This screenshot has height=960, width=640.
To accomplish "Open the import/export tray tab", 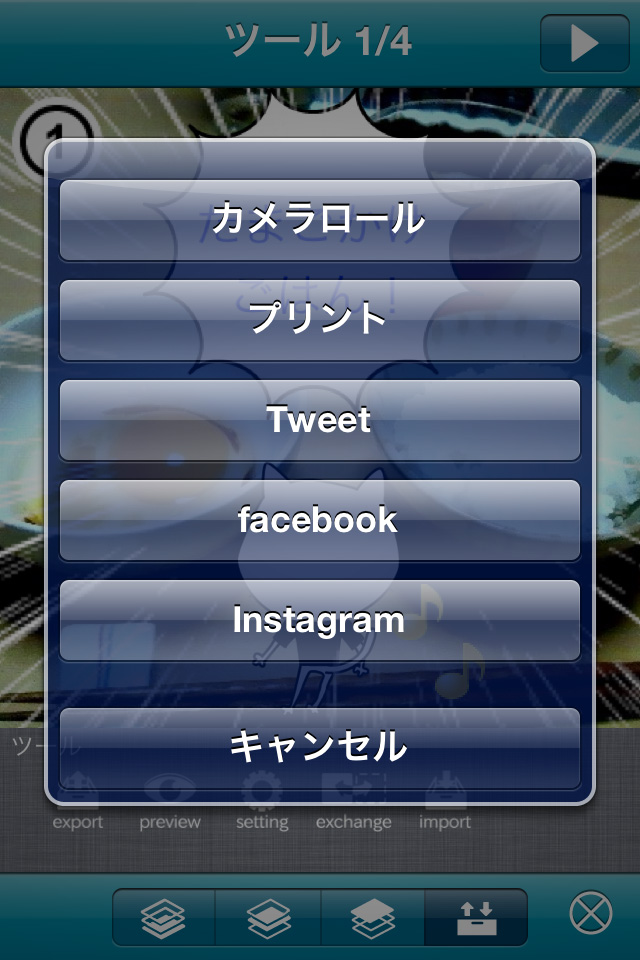I will [x=476, y=917].
